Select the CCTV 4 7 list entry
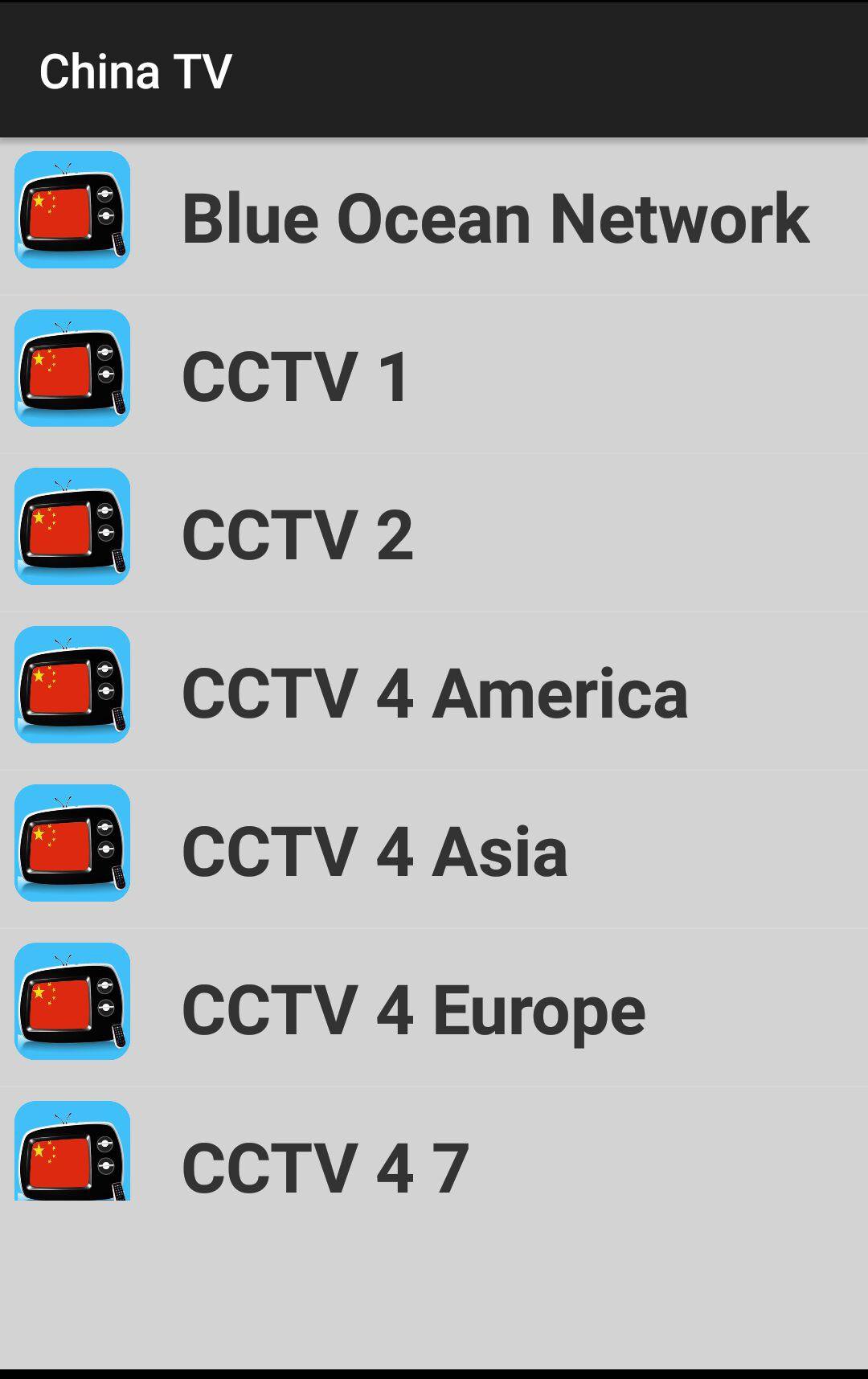This screenshot has height=1379, width=868. [434, 1160]
